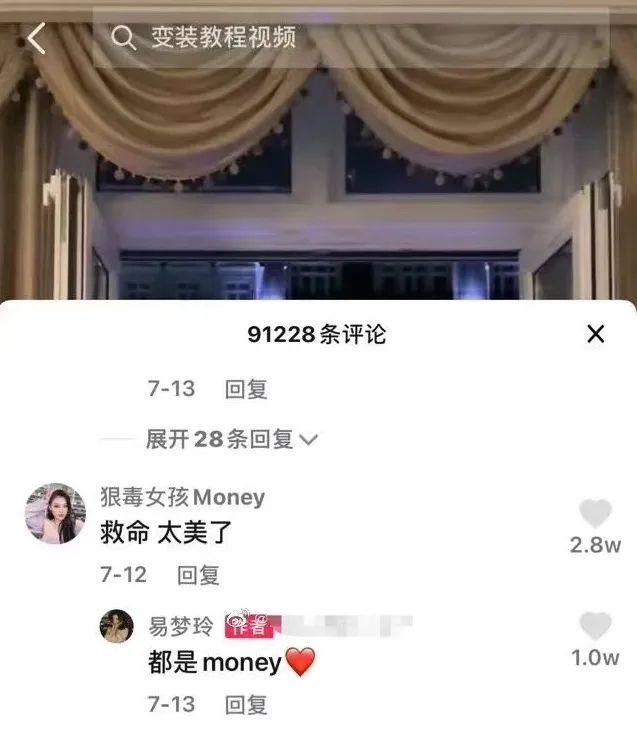This screenshot has width=637, height=734.
Task: Reply to 易梦玲's comment dated 7-13
Action: (245, 705)
